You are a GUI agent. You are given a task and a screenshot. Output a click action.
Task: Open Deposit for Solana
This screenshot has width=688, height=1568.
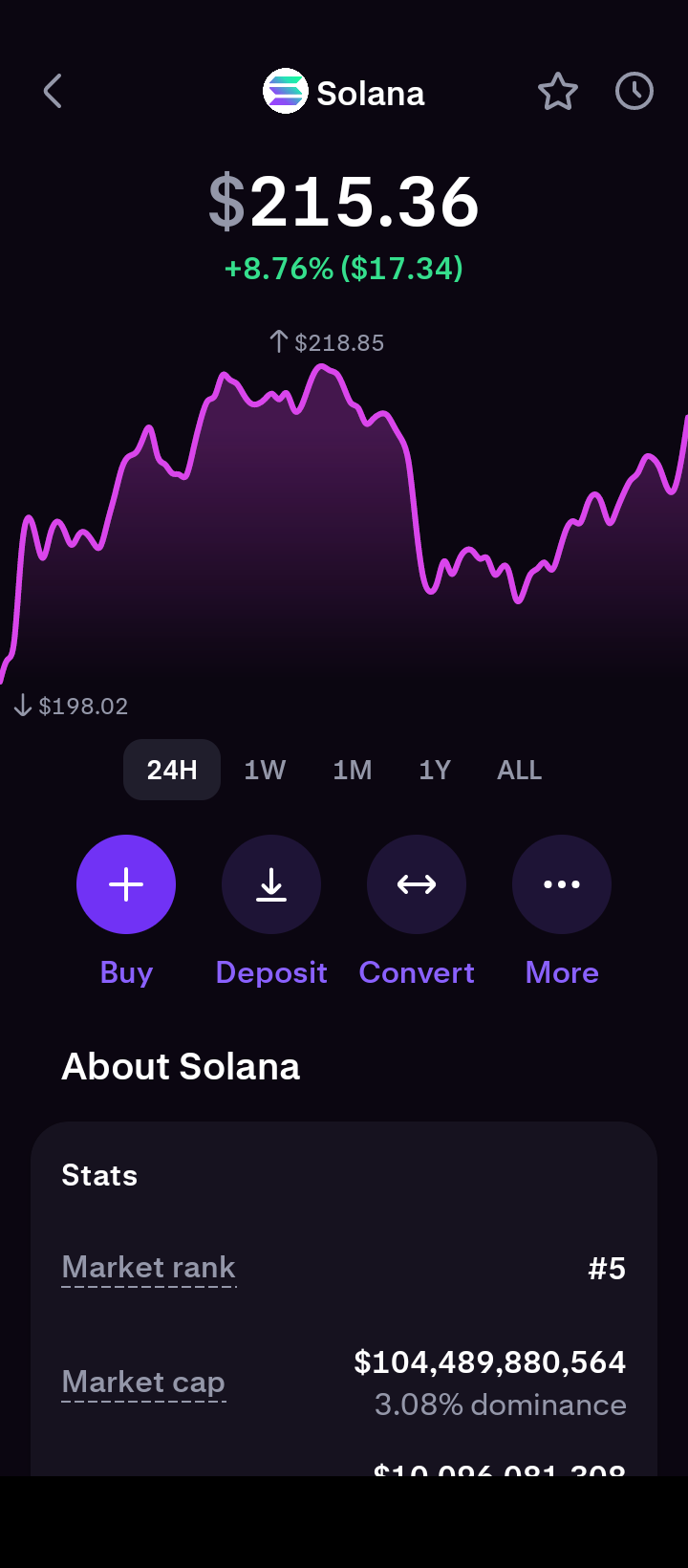click(x=271, y=884)
